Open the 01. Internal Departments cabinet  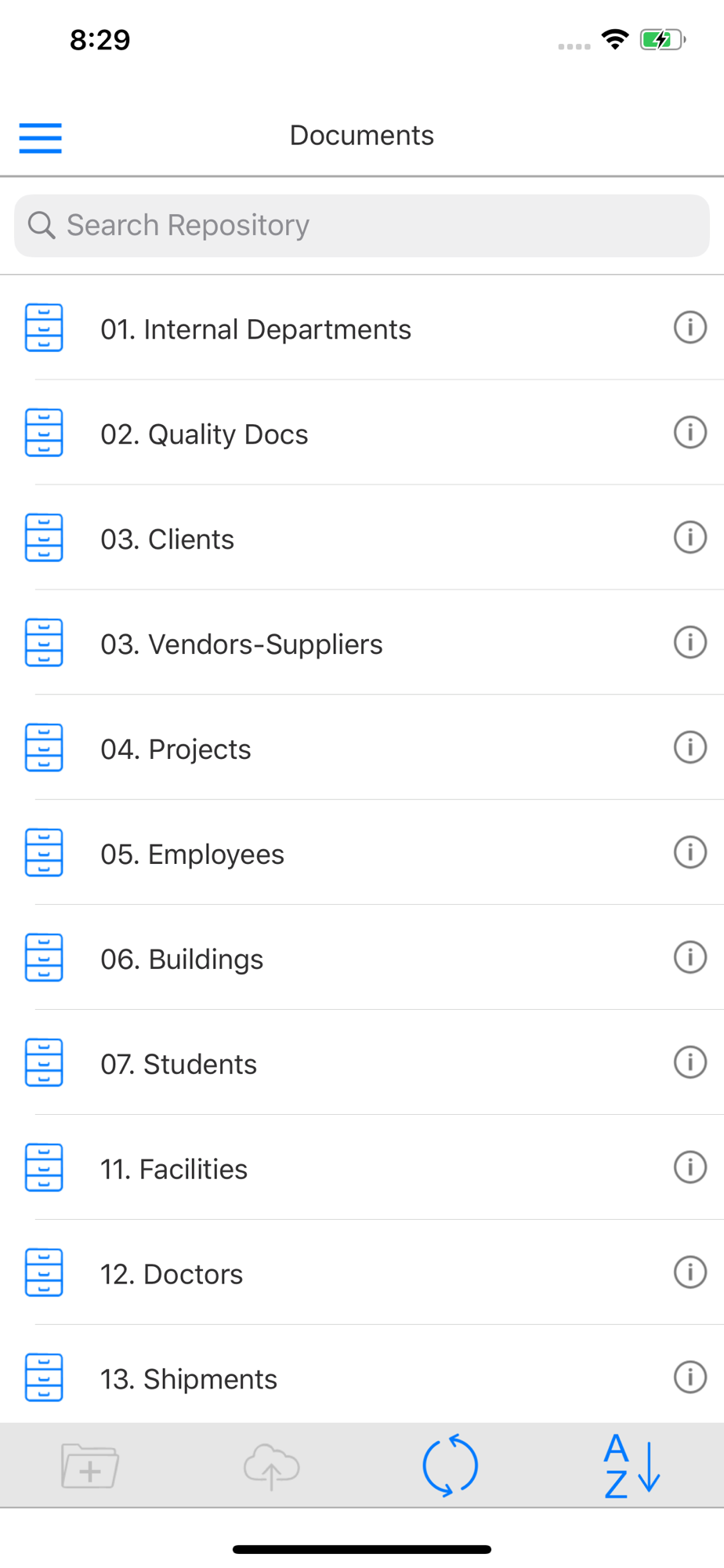click(x=362, y=328)
